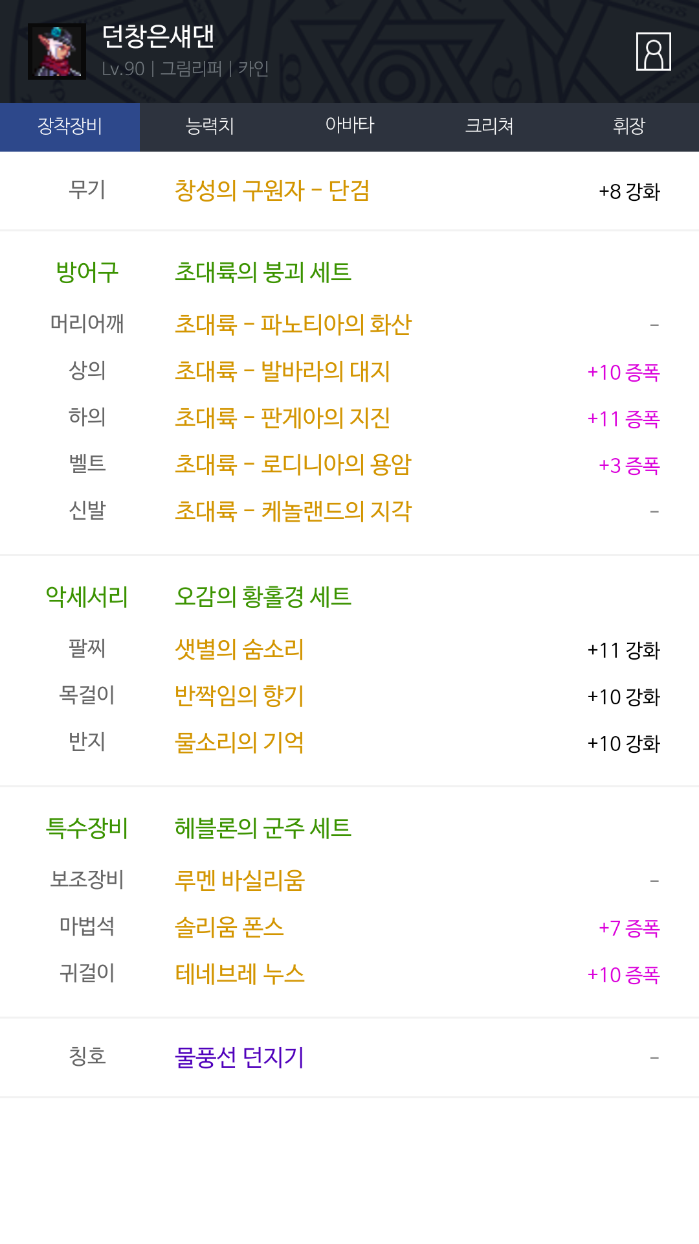This screenshot has height=1244, width=699.
Task: View item 초대륙 - 발바라의 대지
Action: [x=282, y=372]
